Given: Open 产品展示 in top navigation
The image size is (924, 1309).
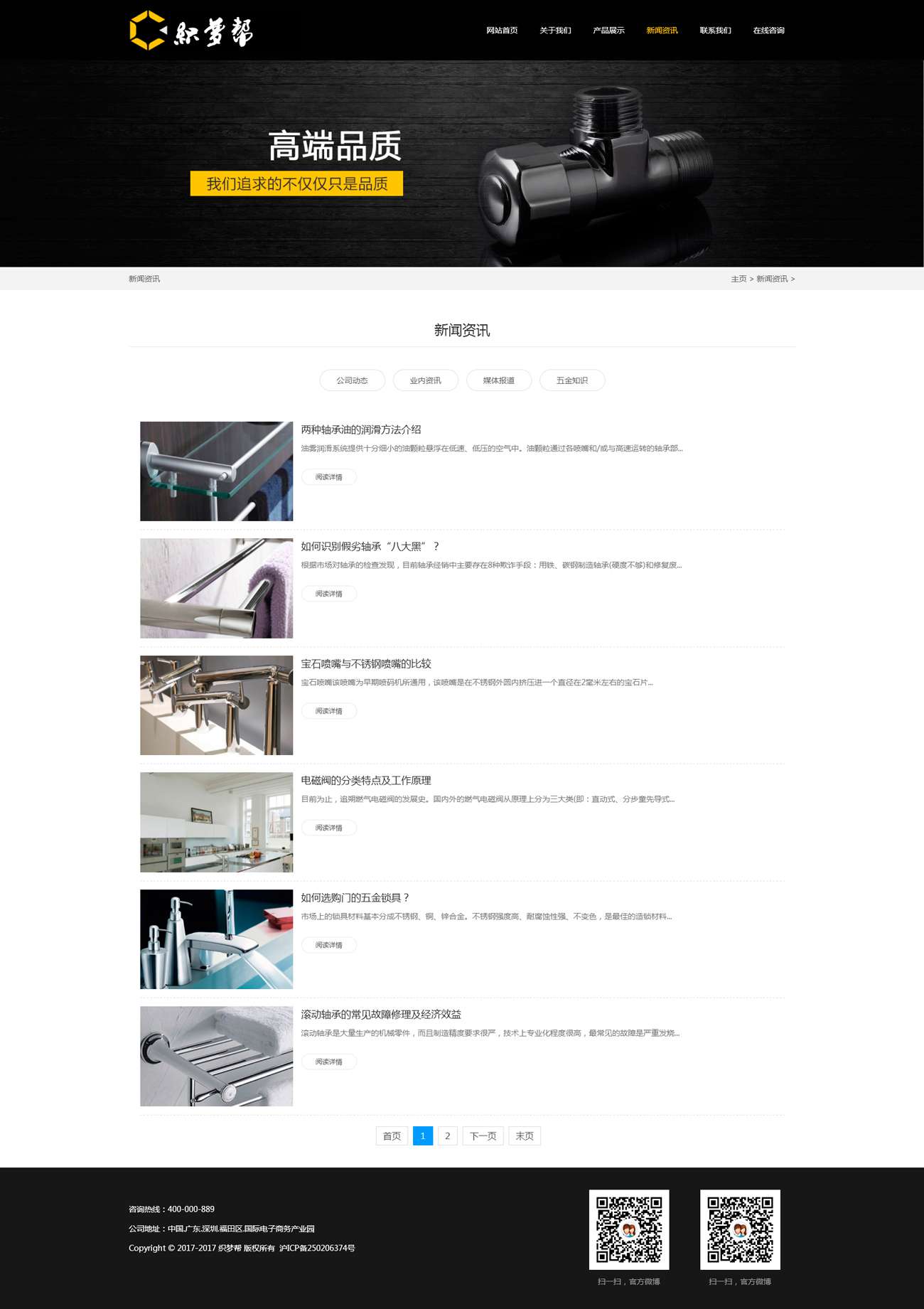Looking at the screenshot, I should click(x=608, y=31).
